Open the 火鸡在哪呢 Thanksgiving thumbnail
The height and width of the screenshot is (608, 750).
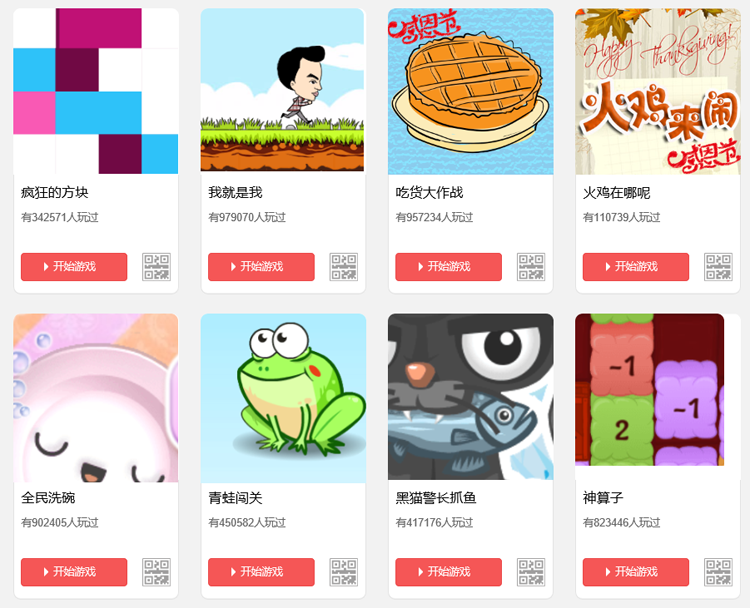(657, 92)
